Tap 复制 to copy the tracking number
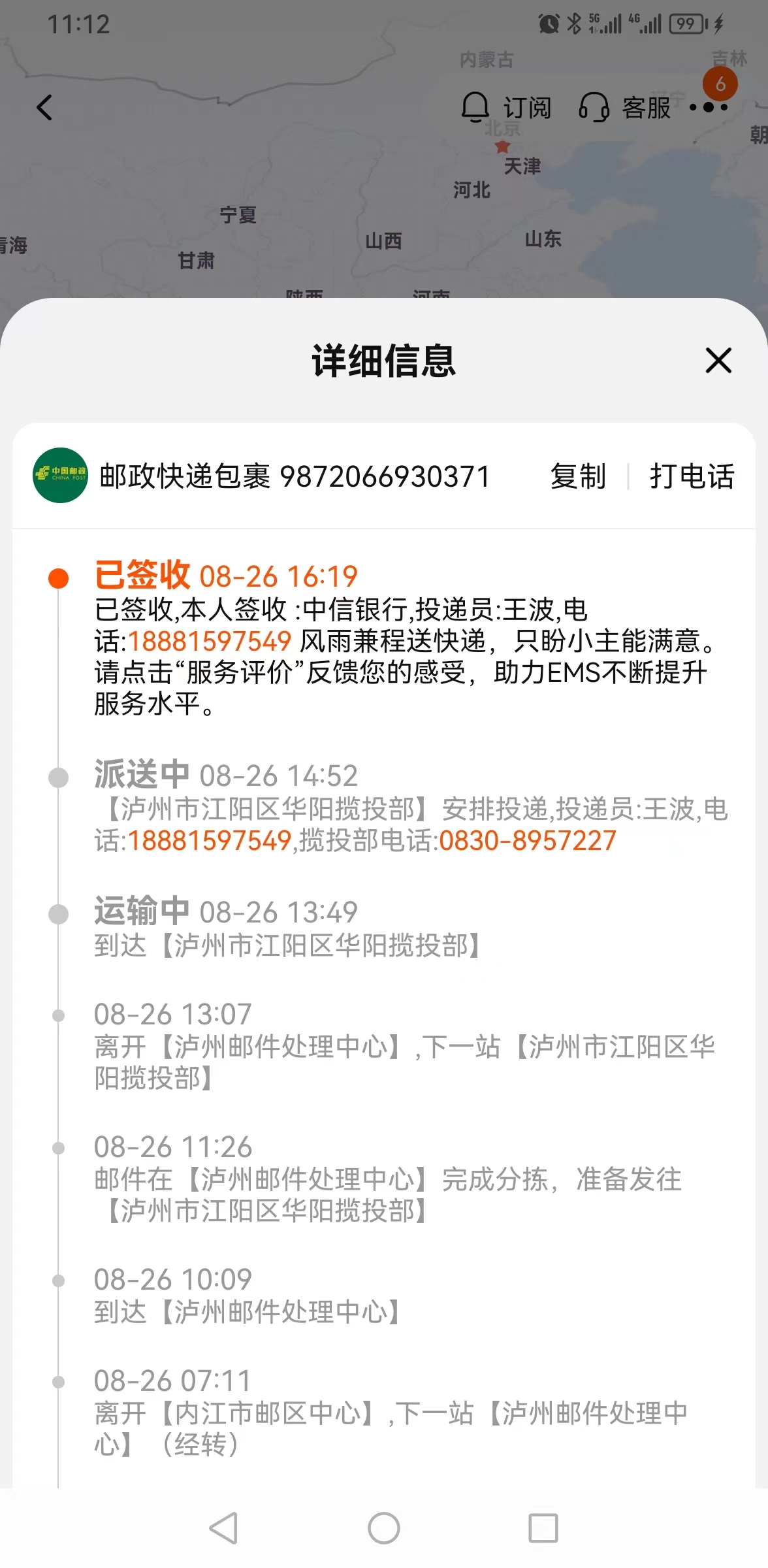This screenshot has height=1568, width=768. pyautogui.click(x=578, y=476)
